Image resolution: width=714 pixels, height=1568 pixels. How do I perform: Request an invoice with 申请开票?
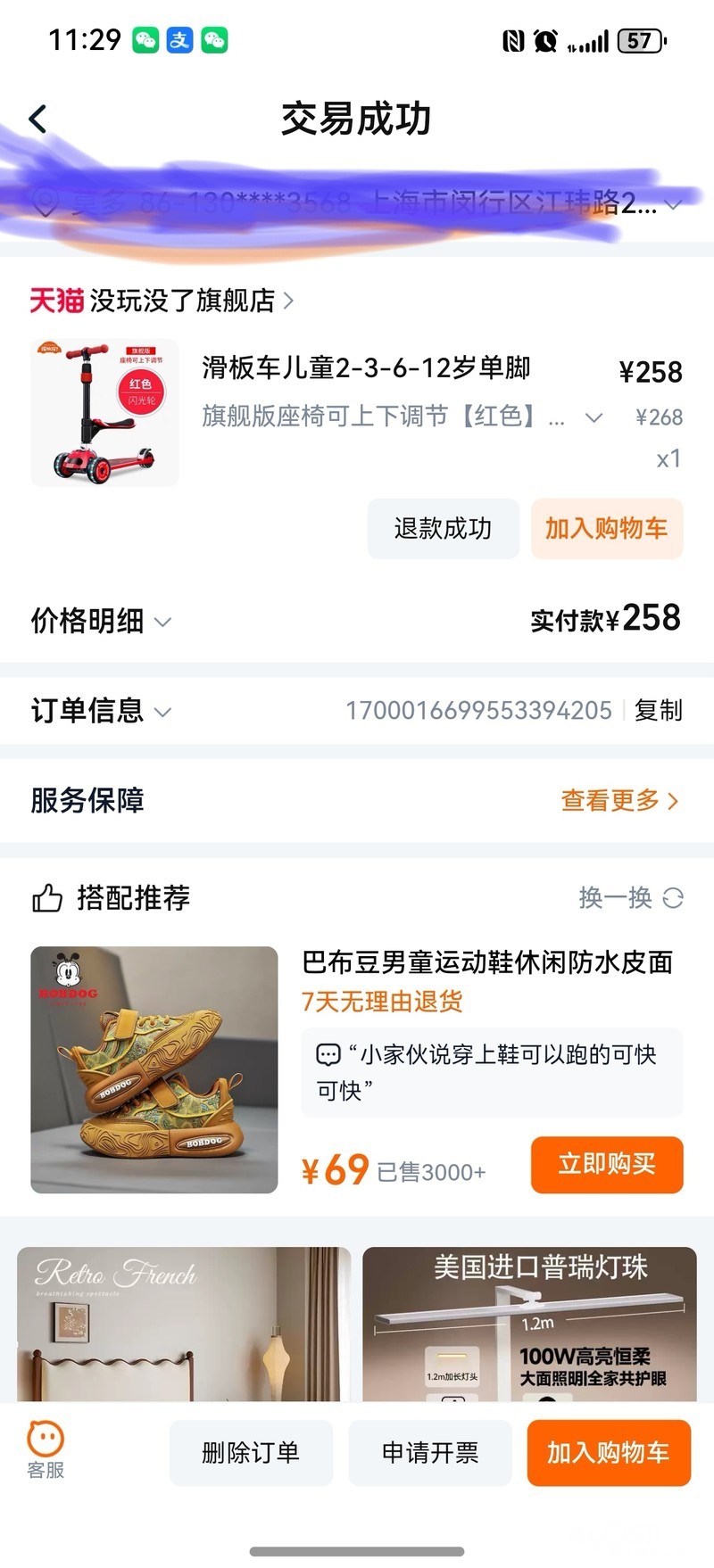tap(429, 1453)
